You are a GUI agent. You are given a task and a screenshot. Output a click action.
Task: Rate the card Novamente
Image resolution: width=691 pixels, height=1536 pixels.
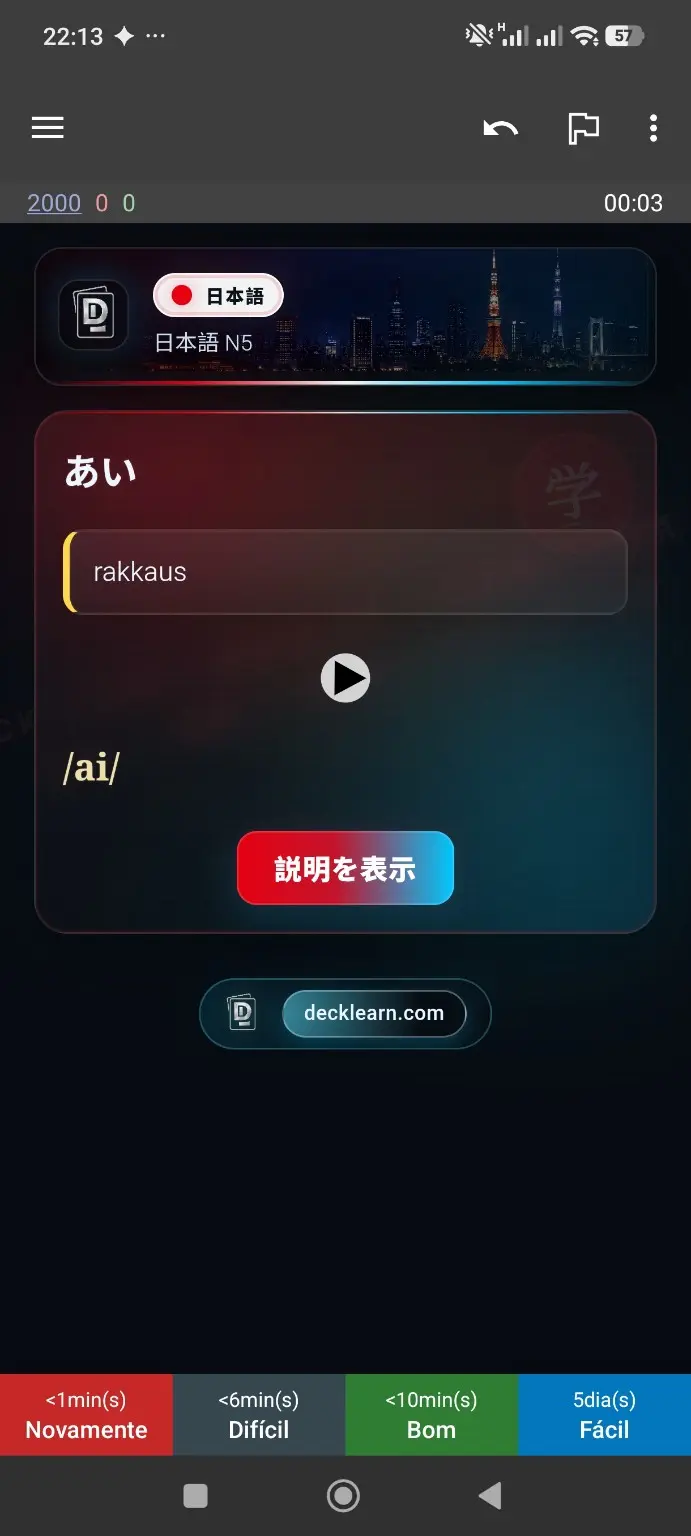tap(86, 1415)
